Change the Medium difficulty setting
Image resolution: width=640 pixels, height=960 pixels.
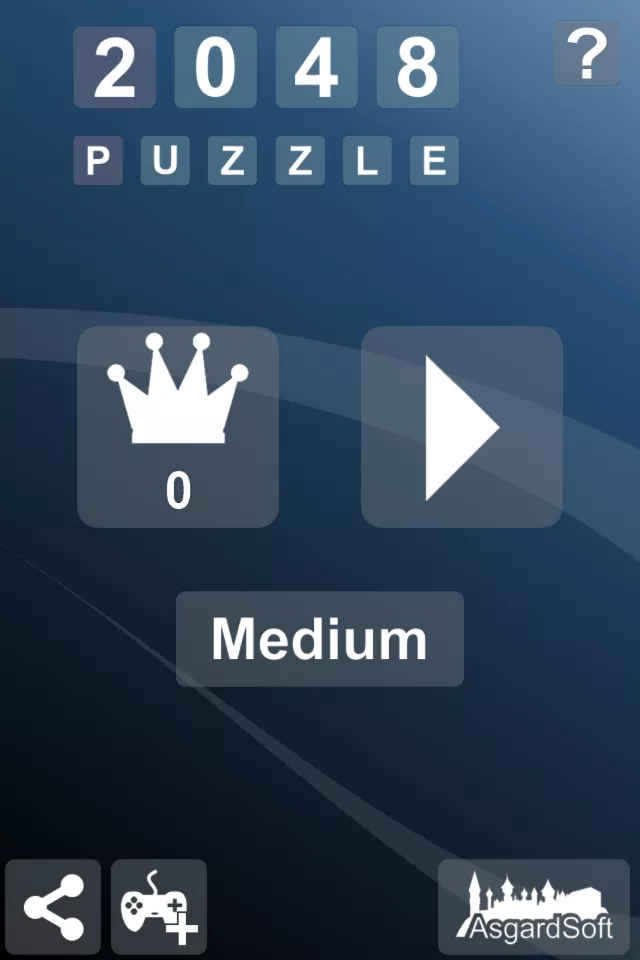pos(320,639)
